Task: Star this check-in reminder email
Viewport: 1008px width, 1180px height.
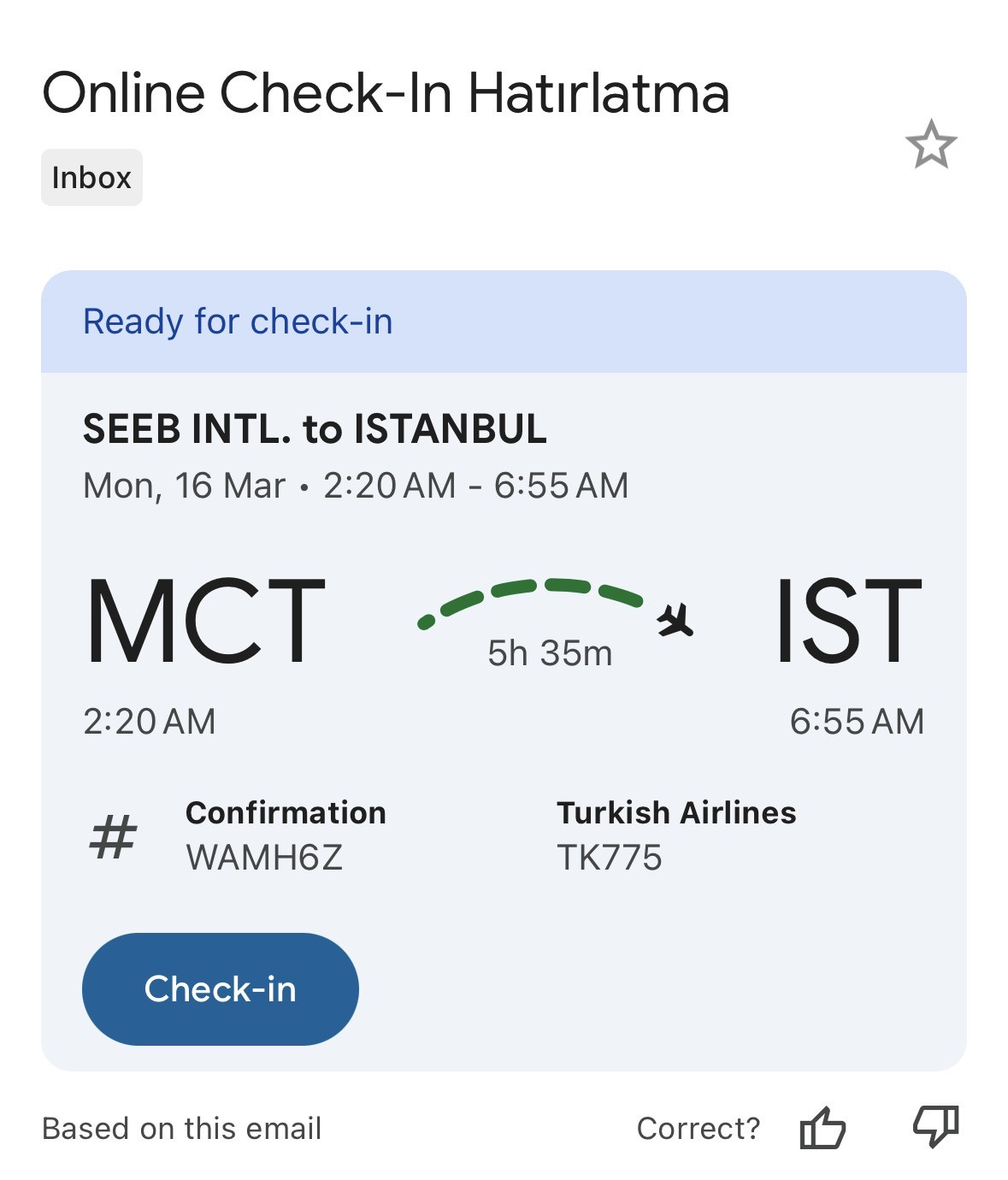Action: pyautogui.click(x=930, y=144)
